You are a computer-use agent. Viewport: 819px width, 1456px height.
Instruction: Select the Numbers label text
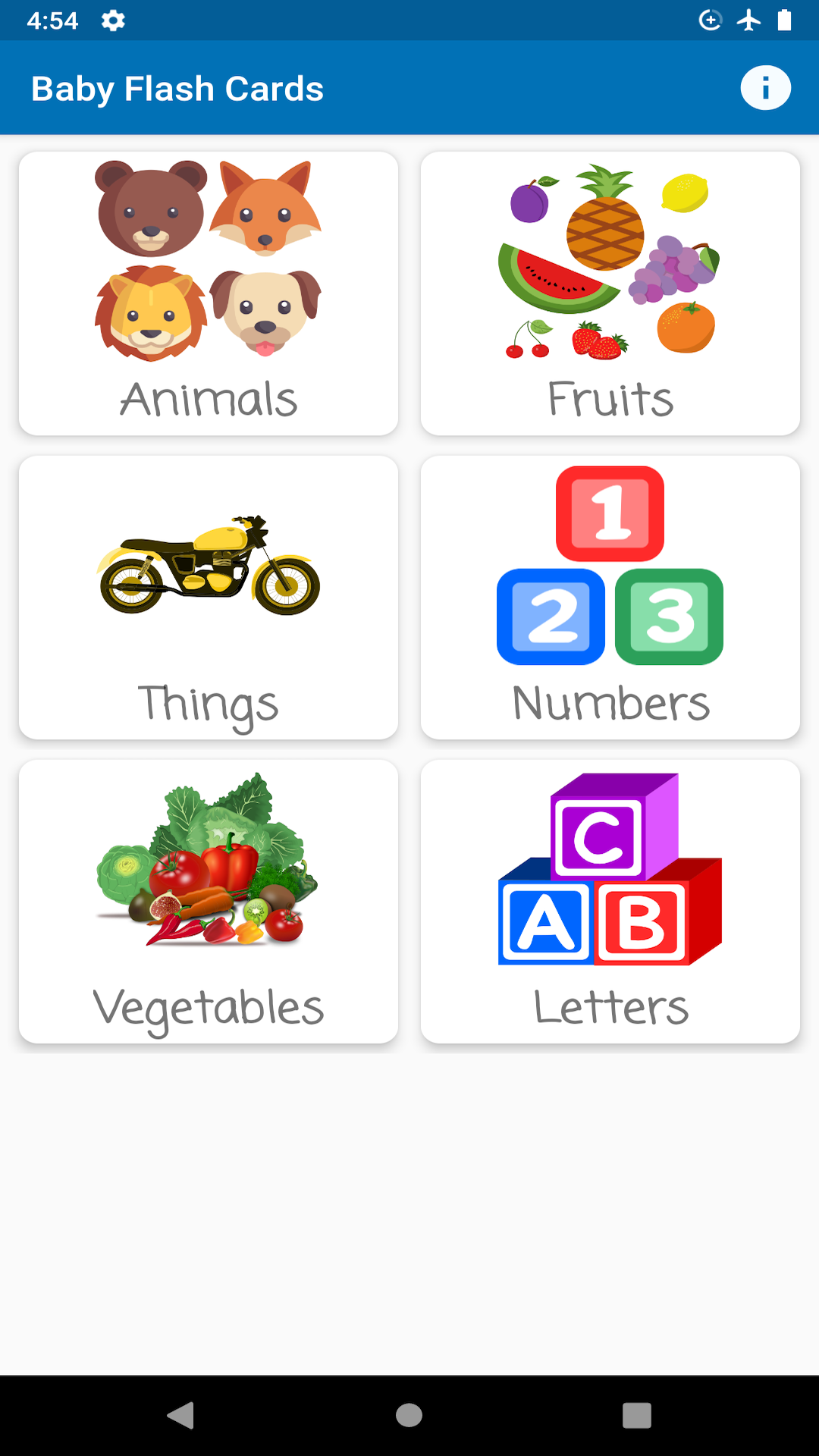click(610, 701)
